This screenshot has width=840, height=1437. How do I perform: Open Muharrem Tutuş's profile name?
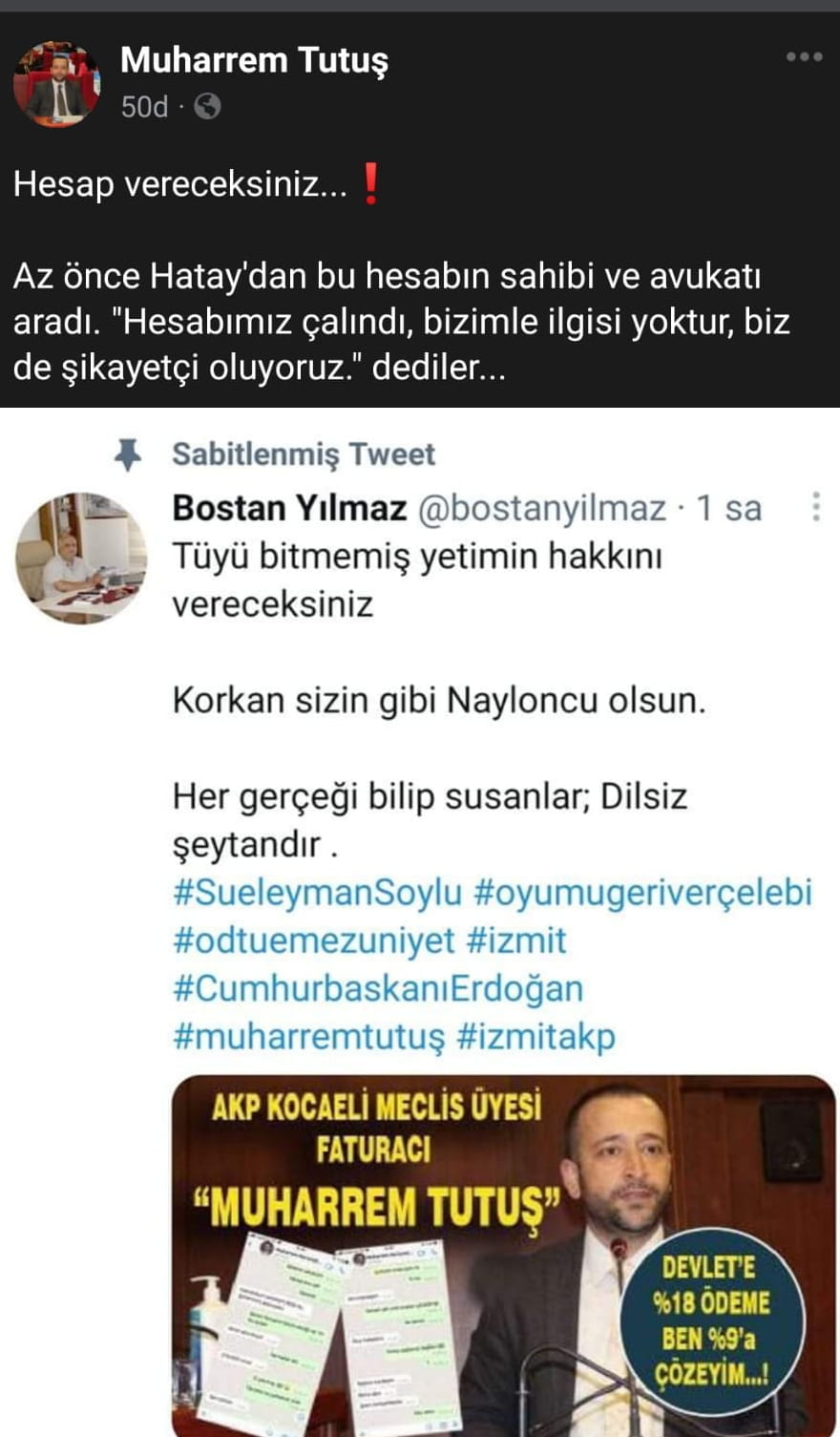pyautogui.click(x=254, y=60)
